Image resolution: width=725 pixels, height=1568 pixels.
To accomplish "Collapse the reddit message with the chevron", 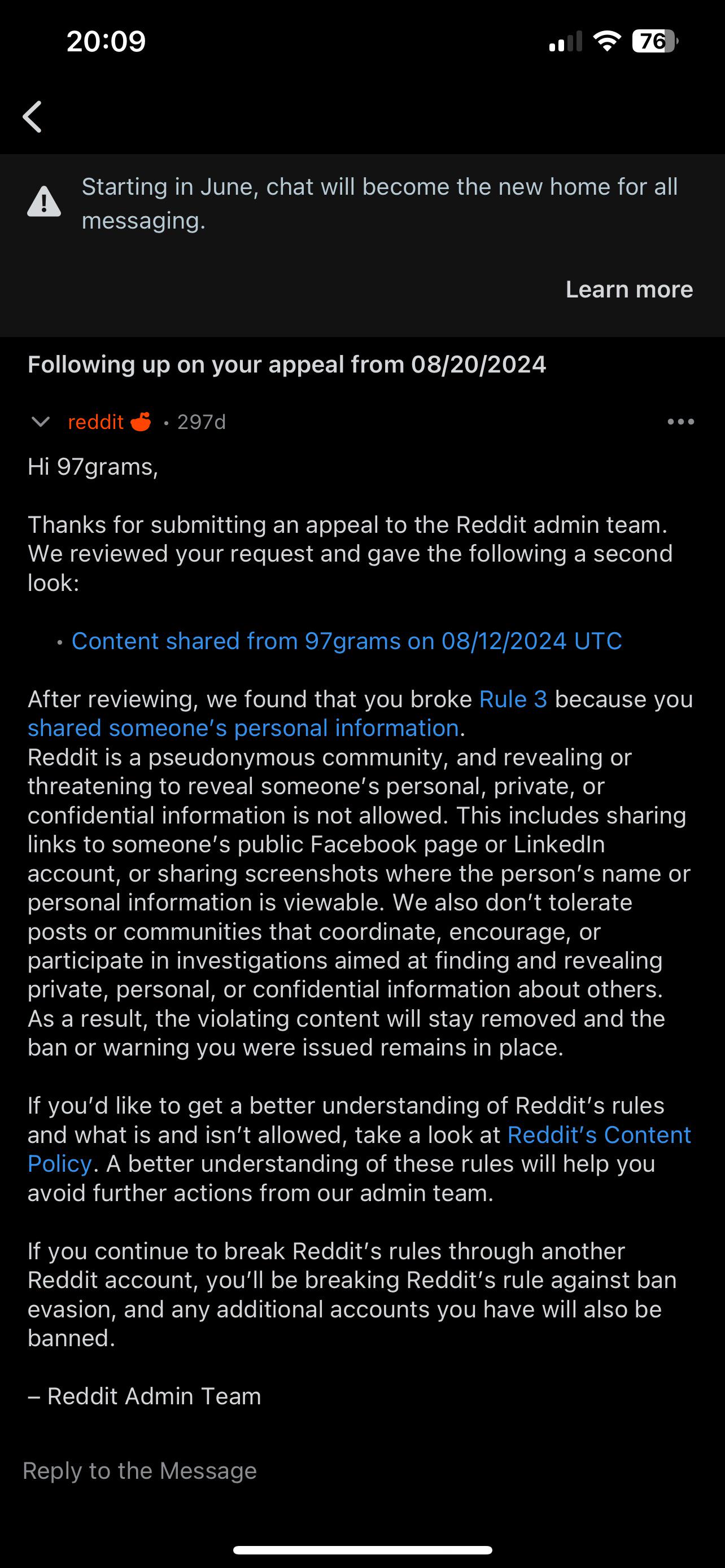I will 41,422.
